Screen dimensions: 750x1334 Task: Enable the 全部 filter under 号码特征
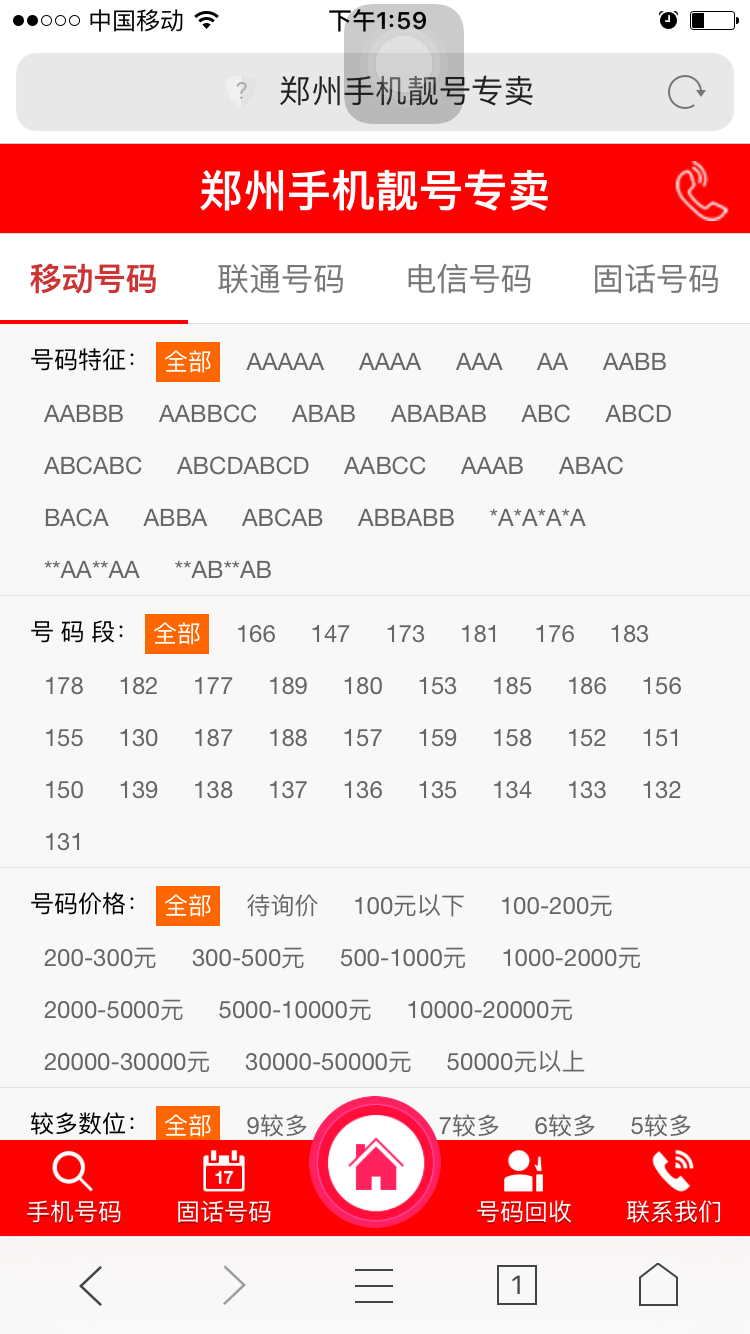[x=187, y=362]
